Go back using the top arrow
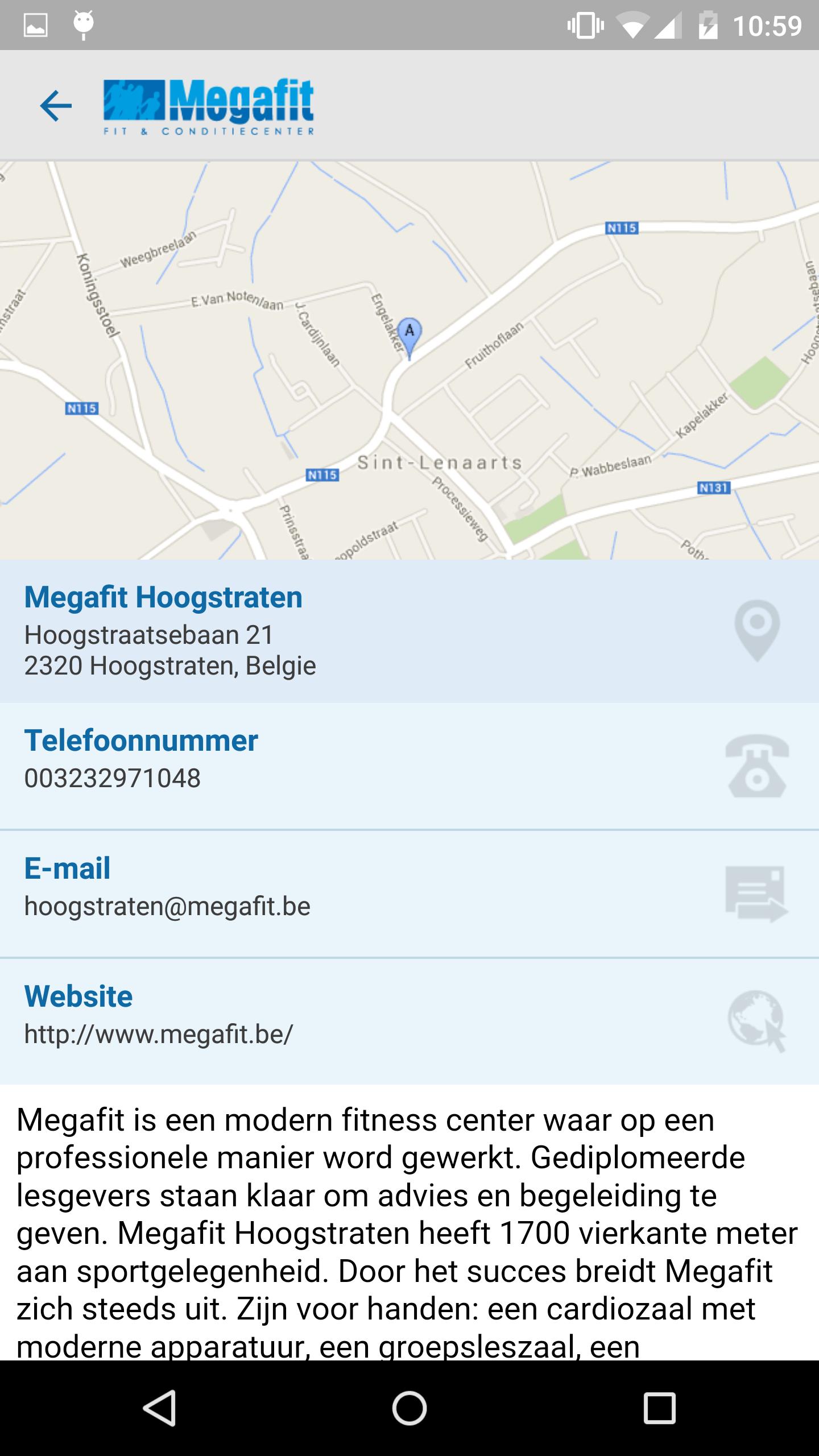This screenshot has height=1456, width=819. (56, 106)
